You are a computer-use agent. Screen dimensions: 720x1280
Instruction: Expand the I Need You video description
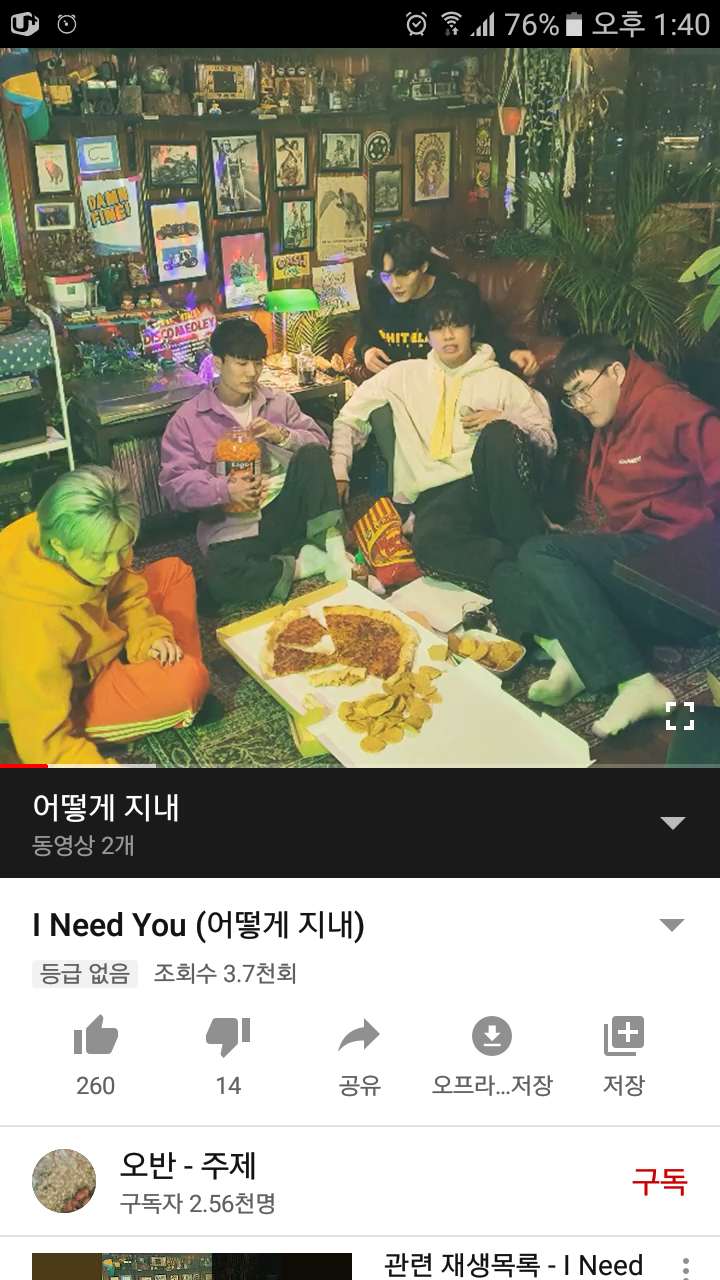[x=672, y=925]
